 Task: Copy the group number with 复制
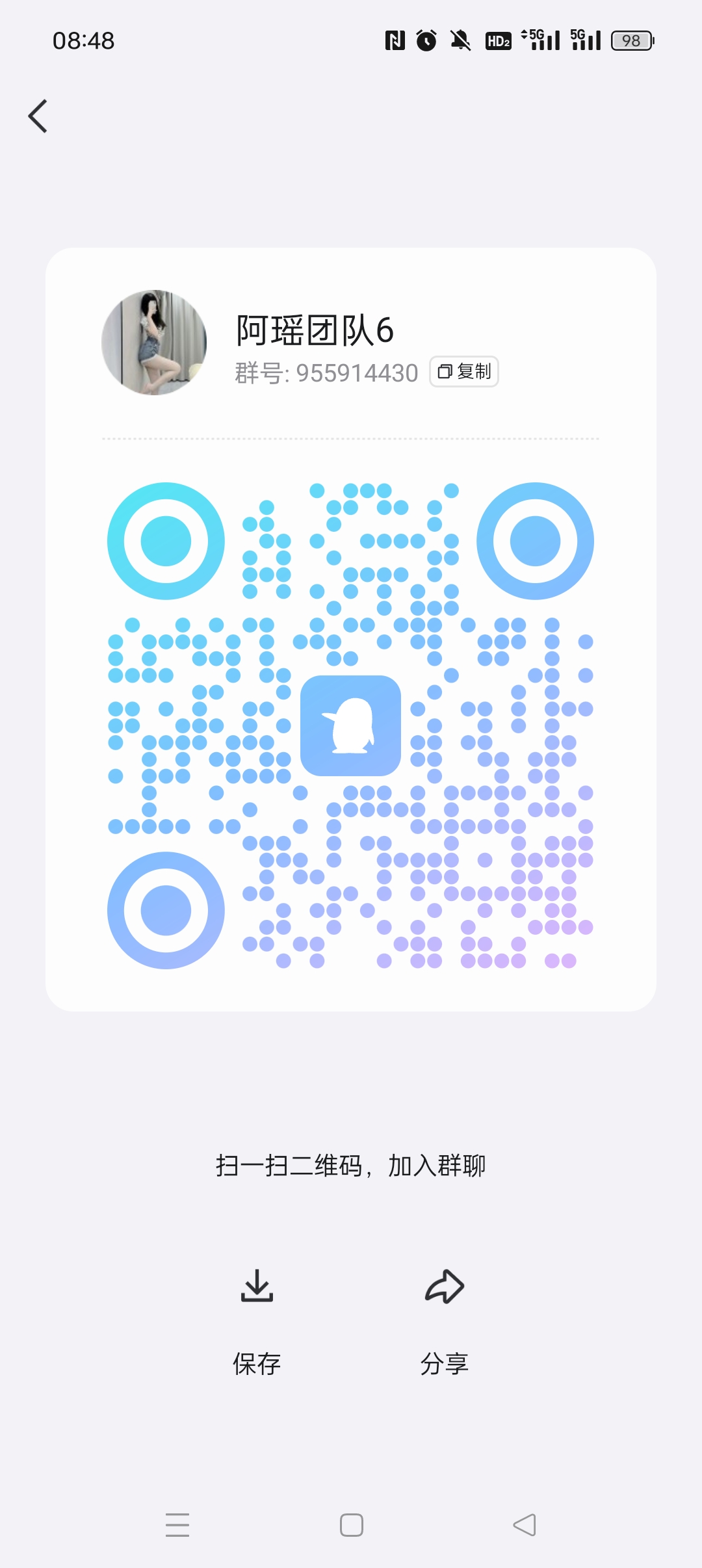[x=464, y=371]
